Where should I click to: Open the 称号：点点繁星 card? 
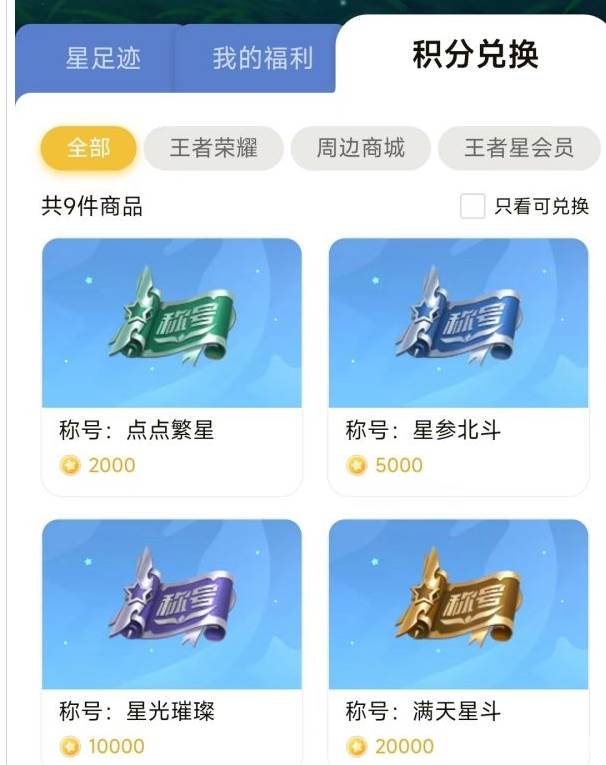pos(172,366)
